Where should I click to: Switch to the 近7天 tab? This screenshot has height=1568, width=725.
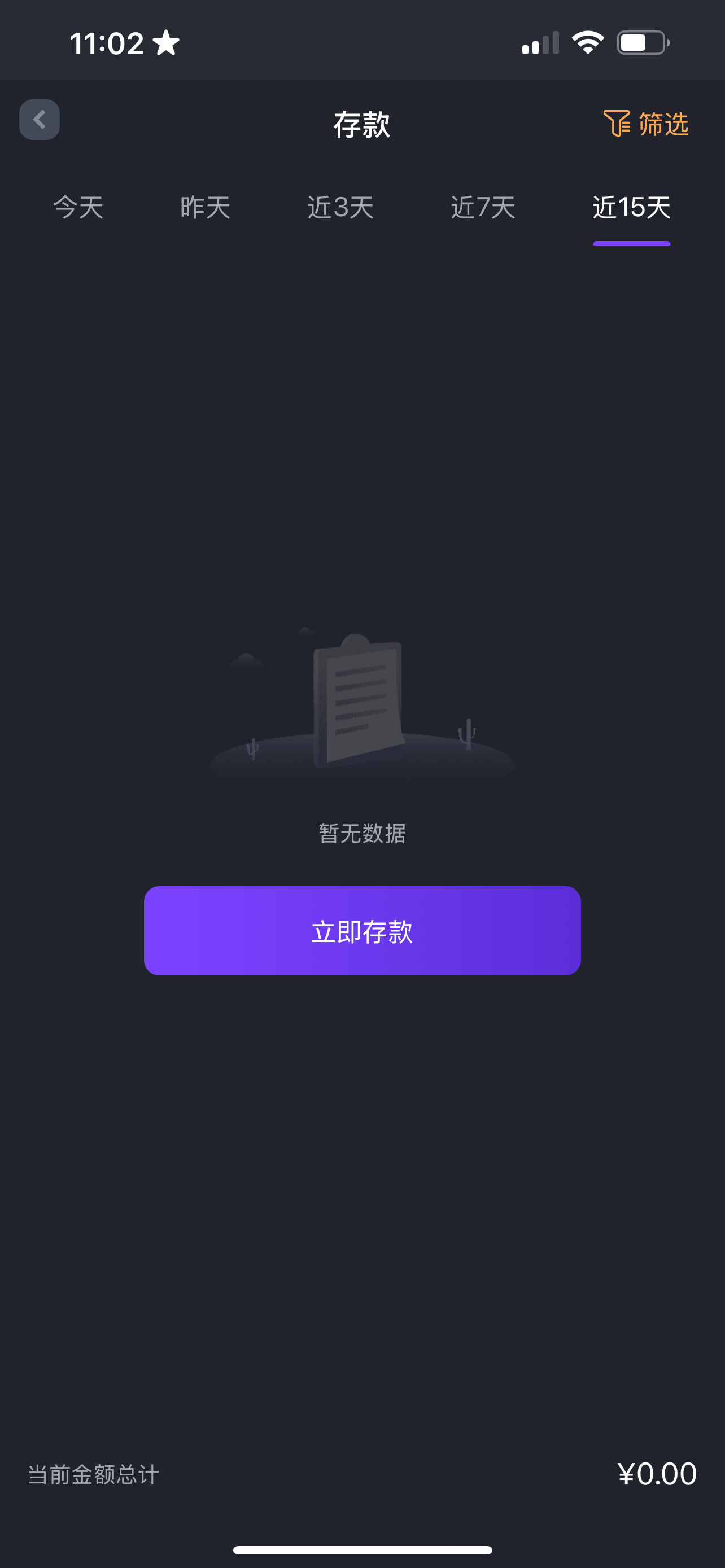coord(483,208)
